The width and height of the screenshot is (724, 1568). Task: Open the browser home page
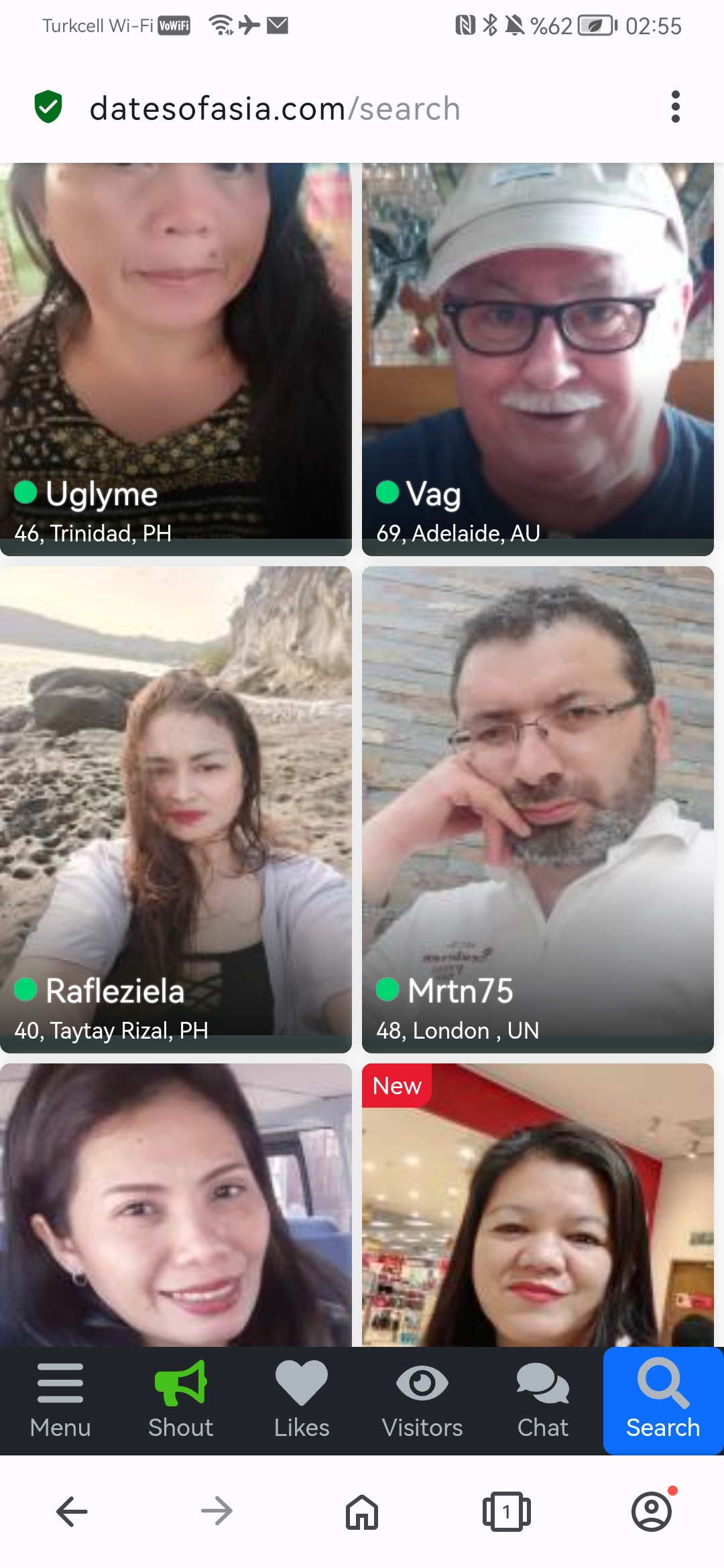[362, 1512]
